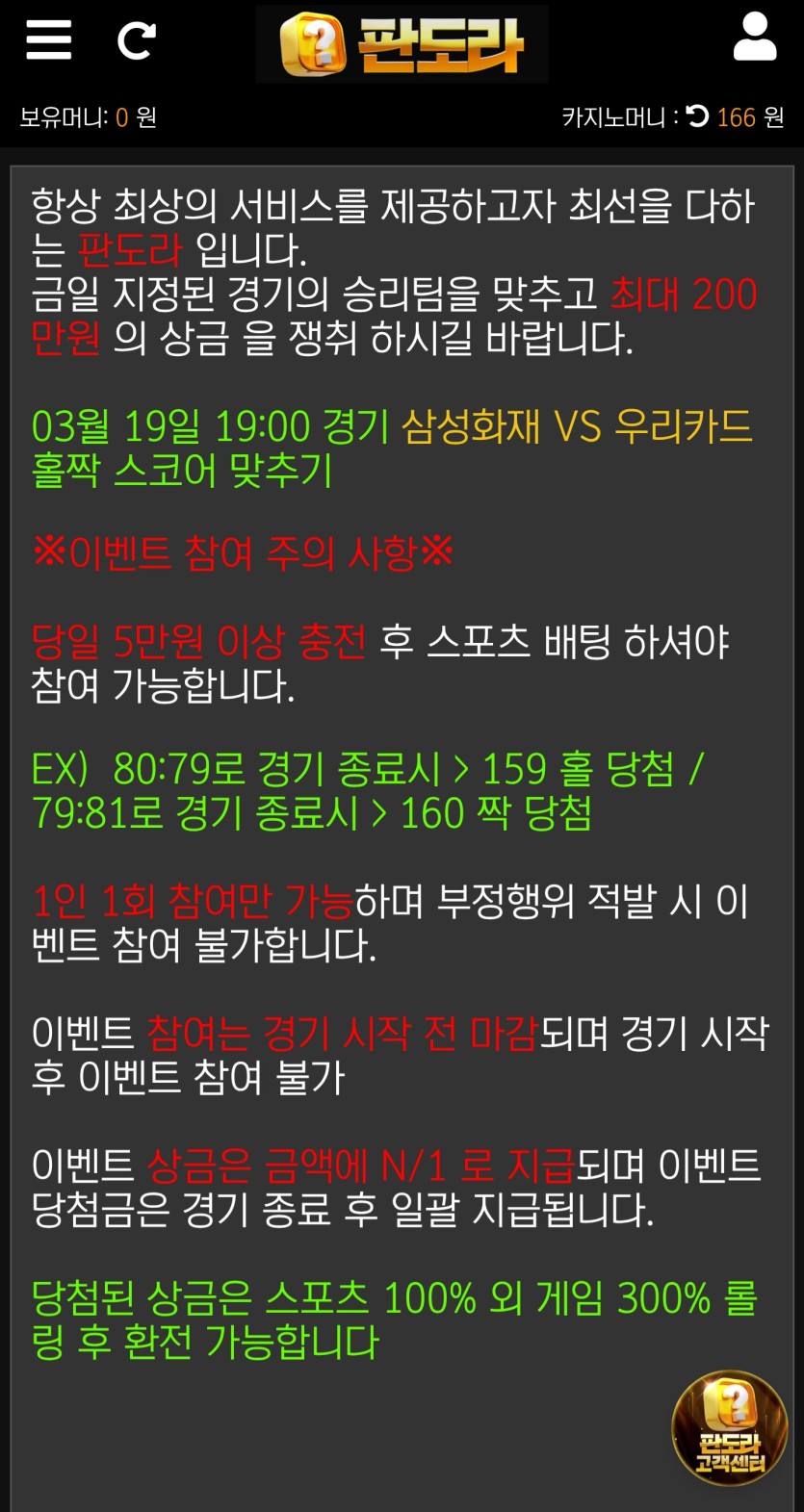The image size is (804, 1512).
Task: Open the user profile icon
Action: click(x=754, y=38)
